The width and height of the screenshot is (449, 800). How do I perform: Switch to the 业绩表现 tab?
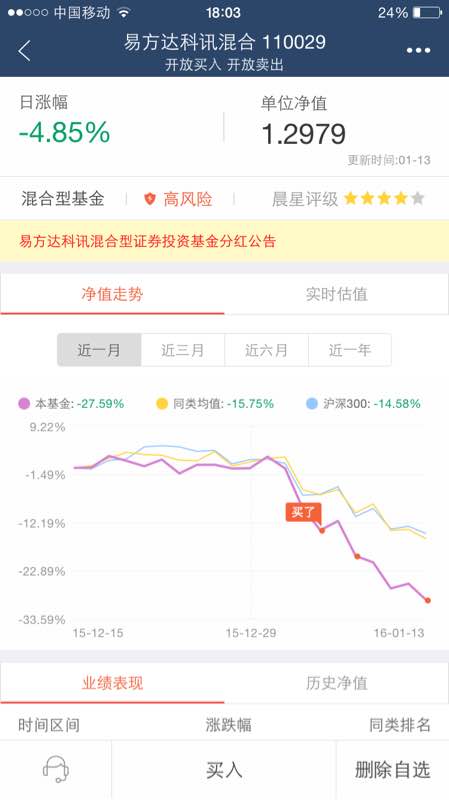(112, 683)
